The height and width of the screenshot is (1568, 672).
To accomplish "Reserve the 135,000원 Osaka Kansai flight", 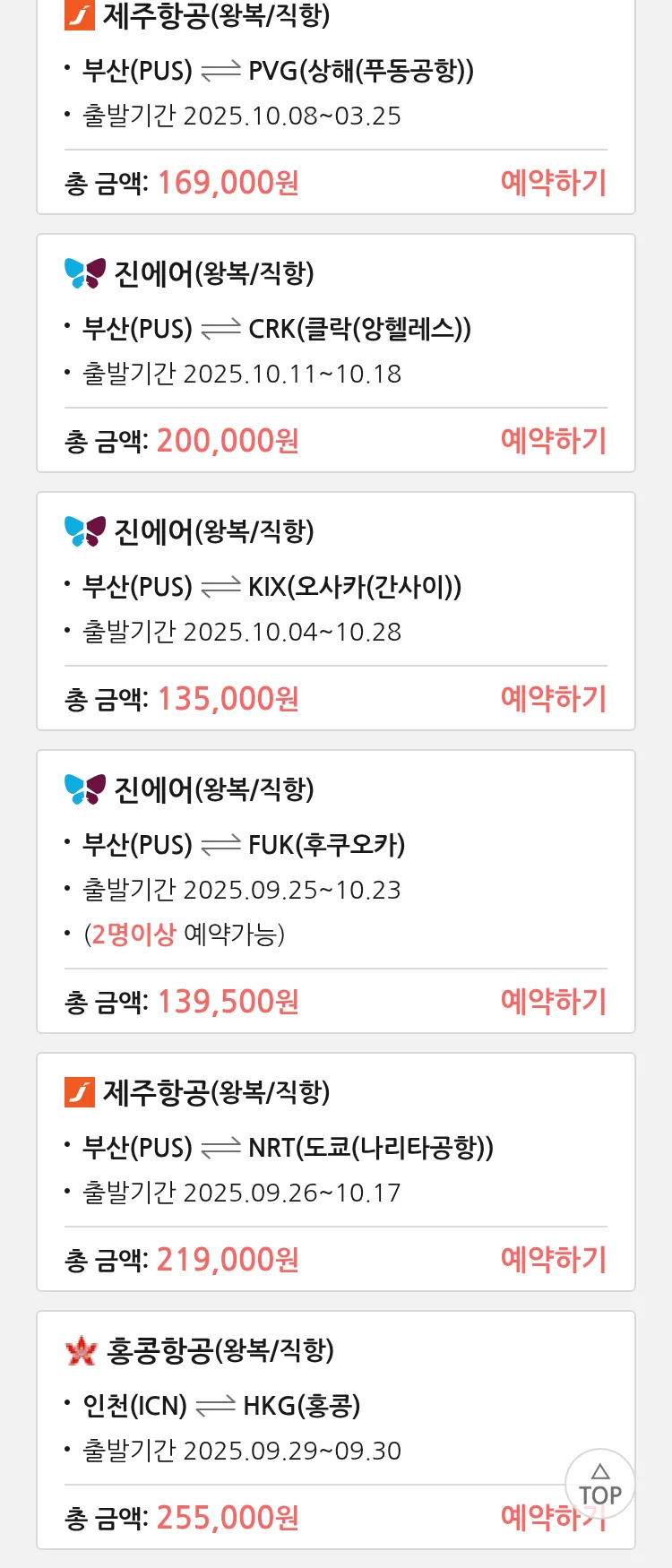I will tap(553, 699).
